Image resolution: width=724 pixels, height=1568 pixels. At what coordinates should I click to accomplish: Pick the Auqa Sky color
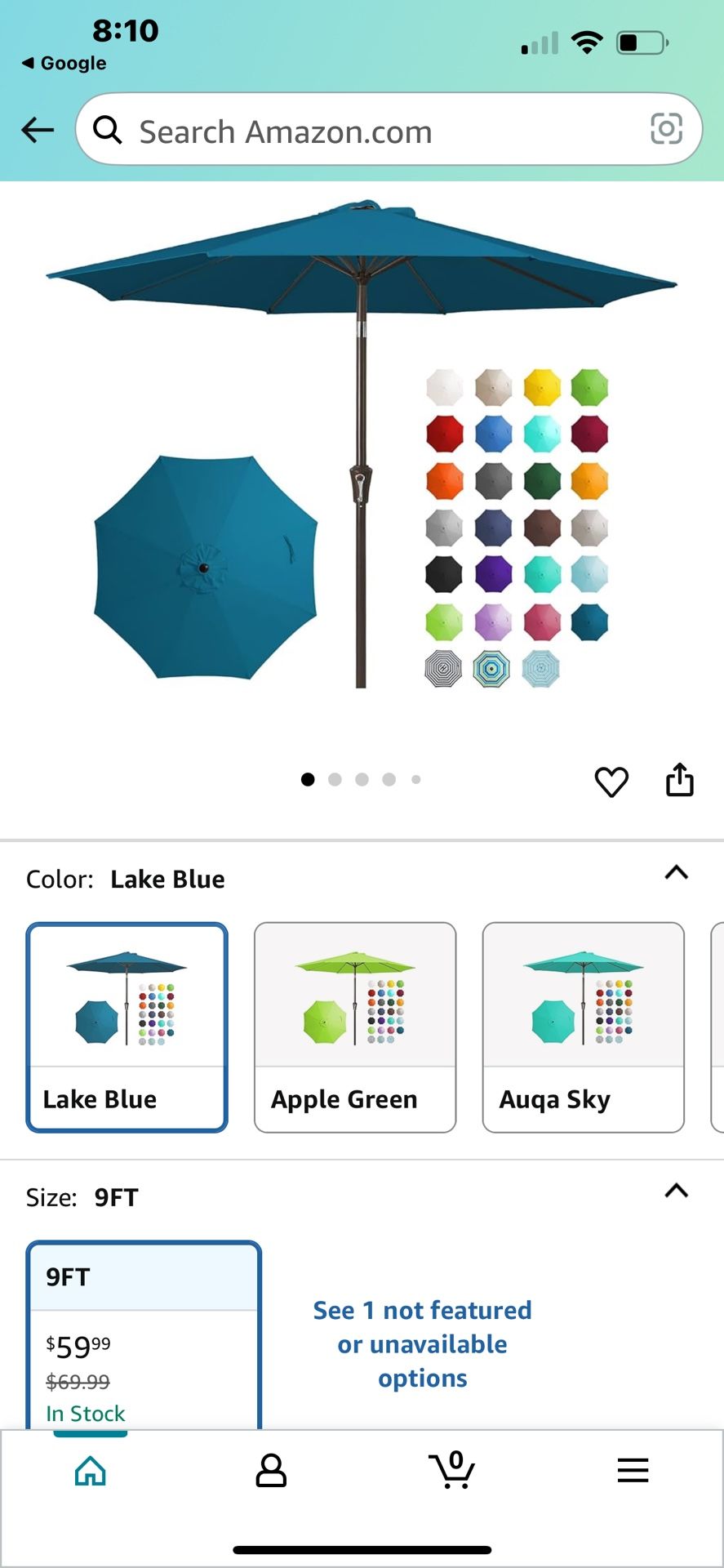(x=583, y=1027)
